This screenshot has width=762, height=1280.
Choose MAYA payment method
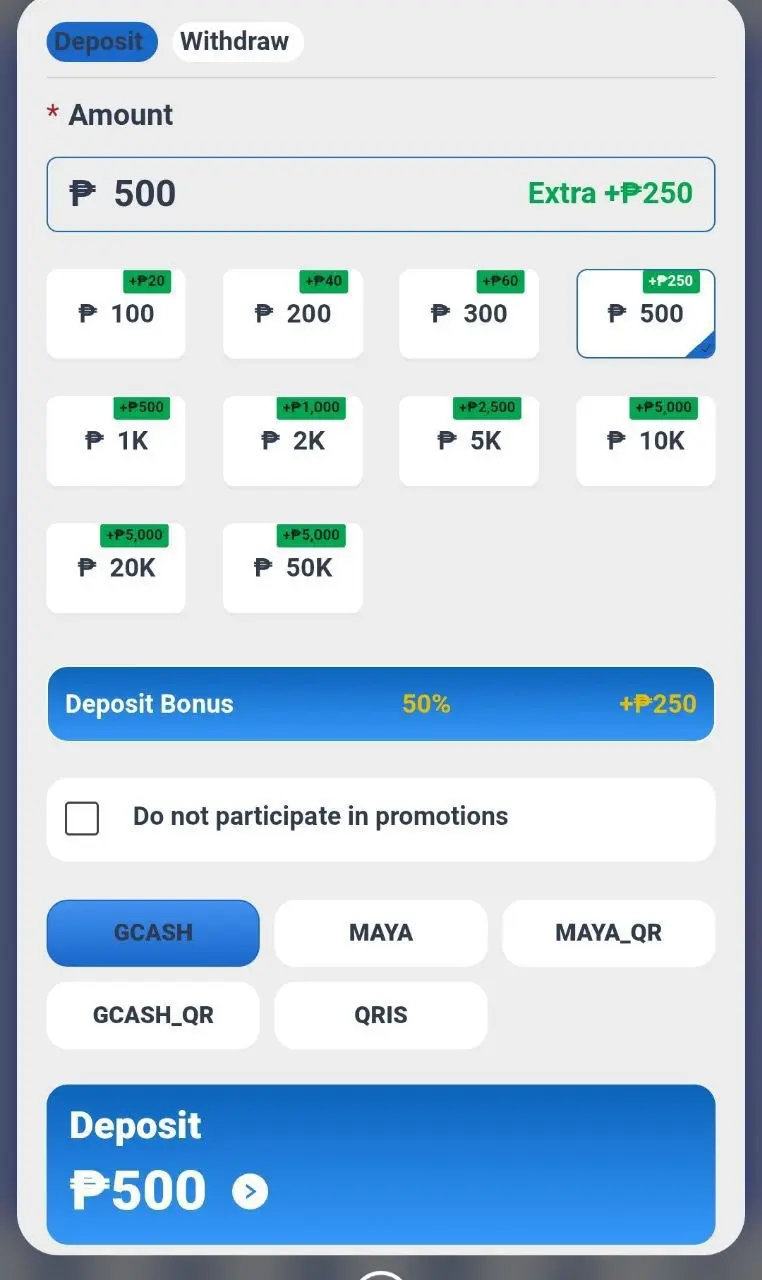(381, 933)
